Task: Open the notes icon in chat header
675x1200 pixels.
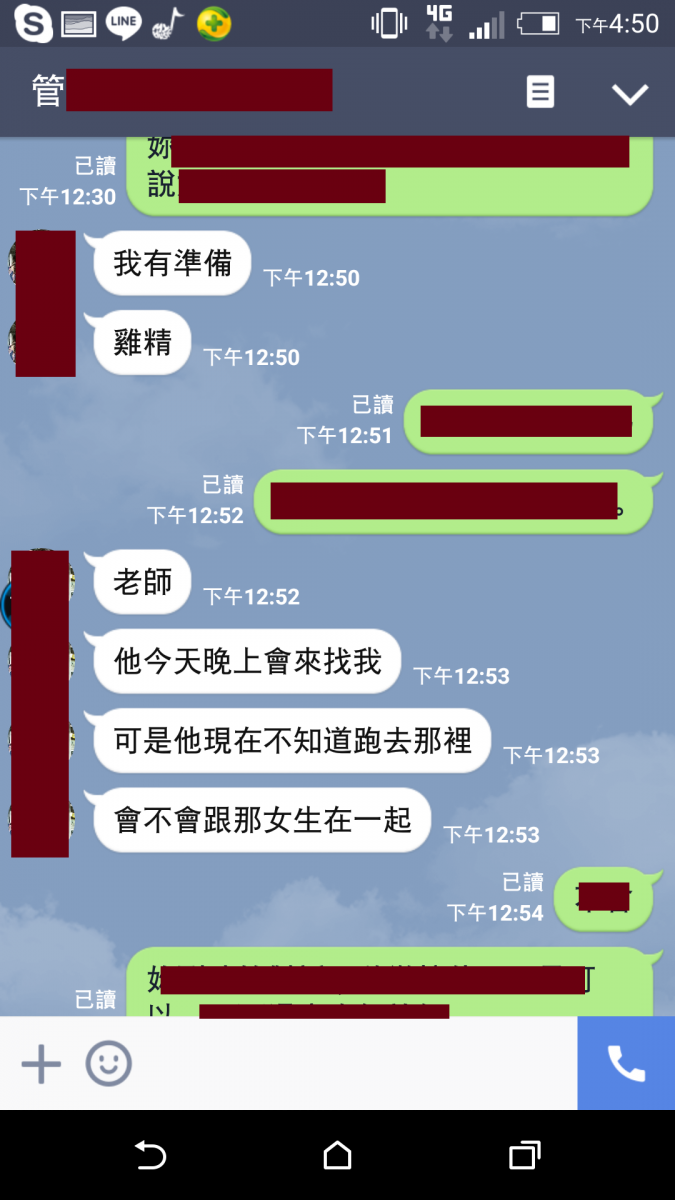Action: 540,93
